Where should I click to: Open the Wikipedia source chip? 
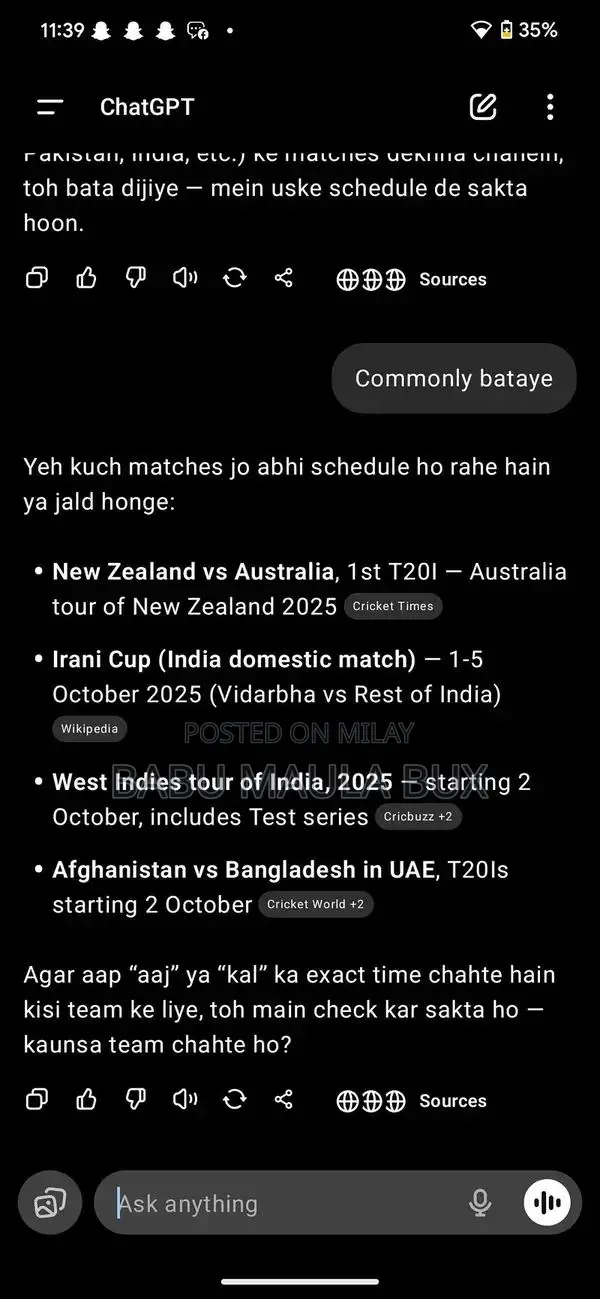(x=89, y=729)
